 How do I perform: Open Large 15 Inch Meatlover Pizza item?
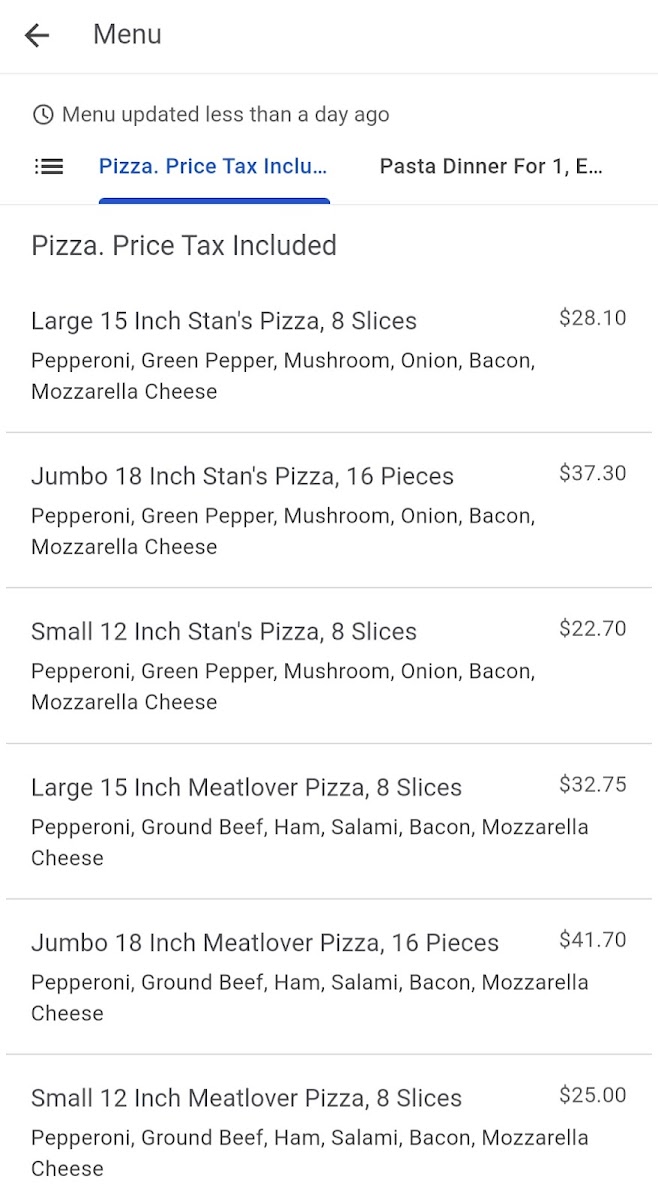(246, 788)
